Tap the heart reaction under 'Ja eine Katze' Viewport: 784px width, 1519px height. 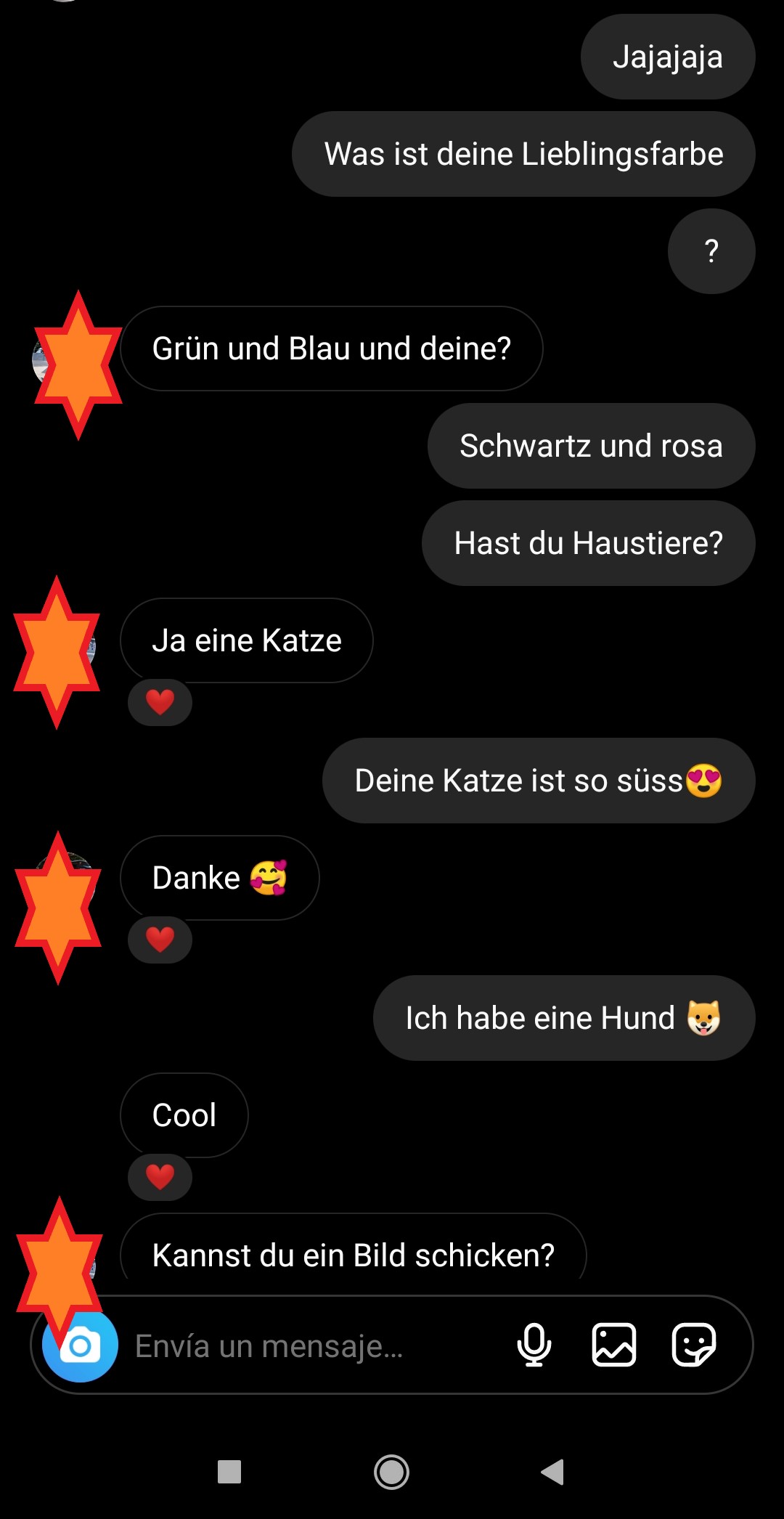pyautogui.click(x=160, y=702)
